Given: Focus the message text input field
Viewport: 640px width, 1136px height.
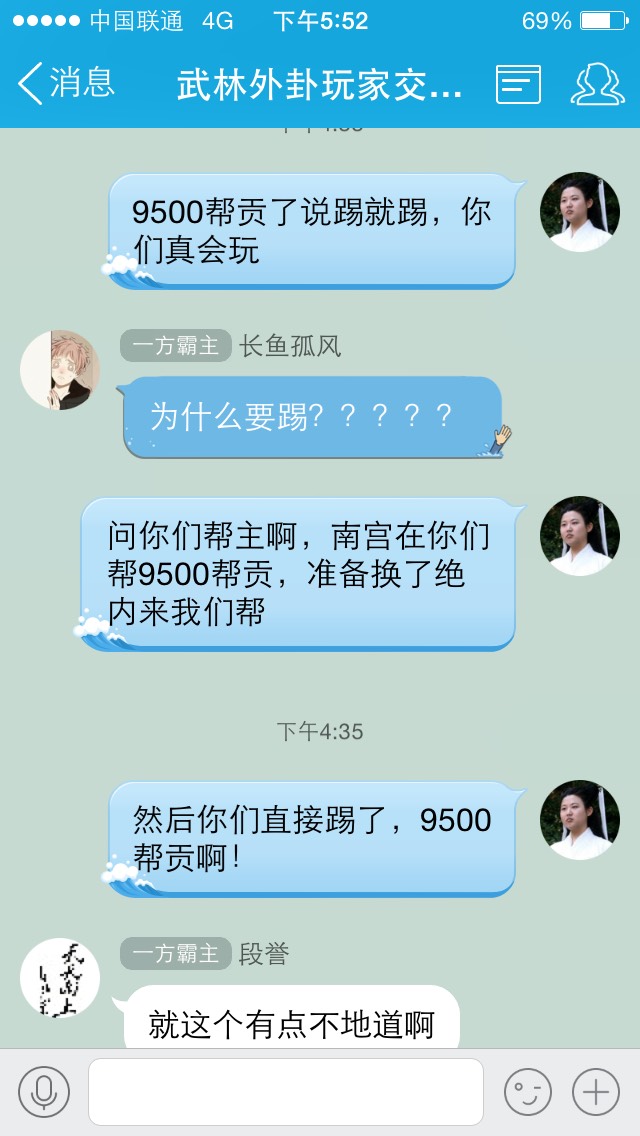Looking at the screenshot, I should coord(286,1091).
